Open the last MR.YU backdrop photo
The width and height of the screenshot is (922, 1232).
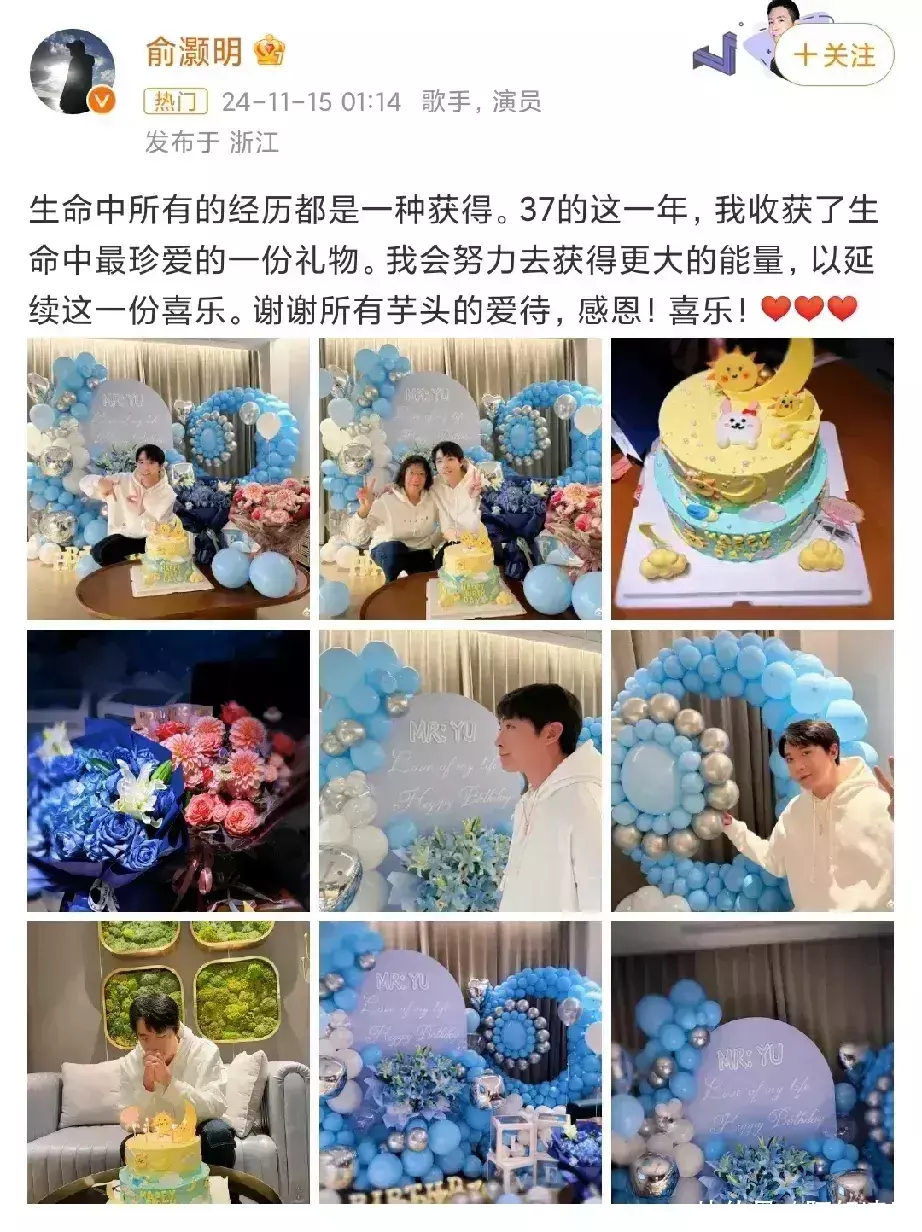752,1062
